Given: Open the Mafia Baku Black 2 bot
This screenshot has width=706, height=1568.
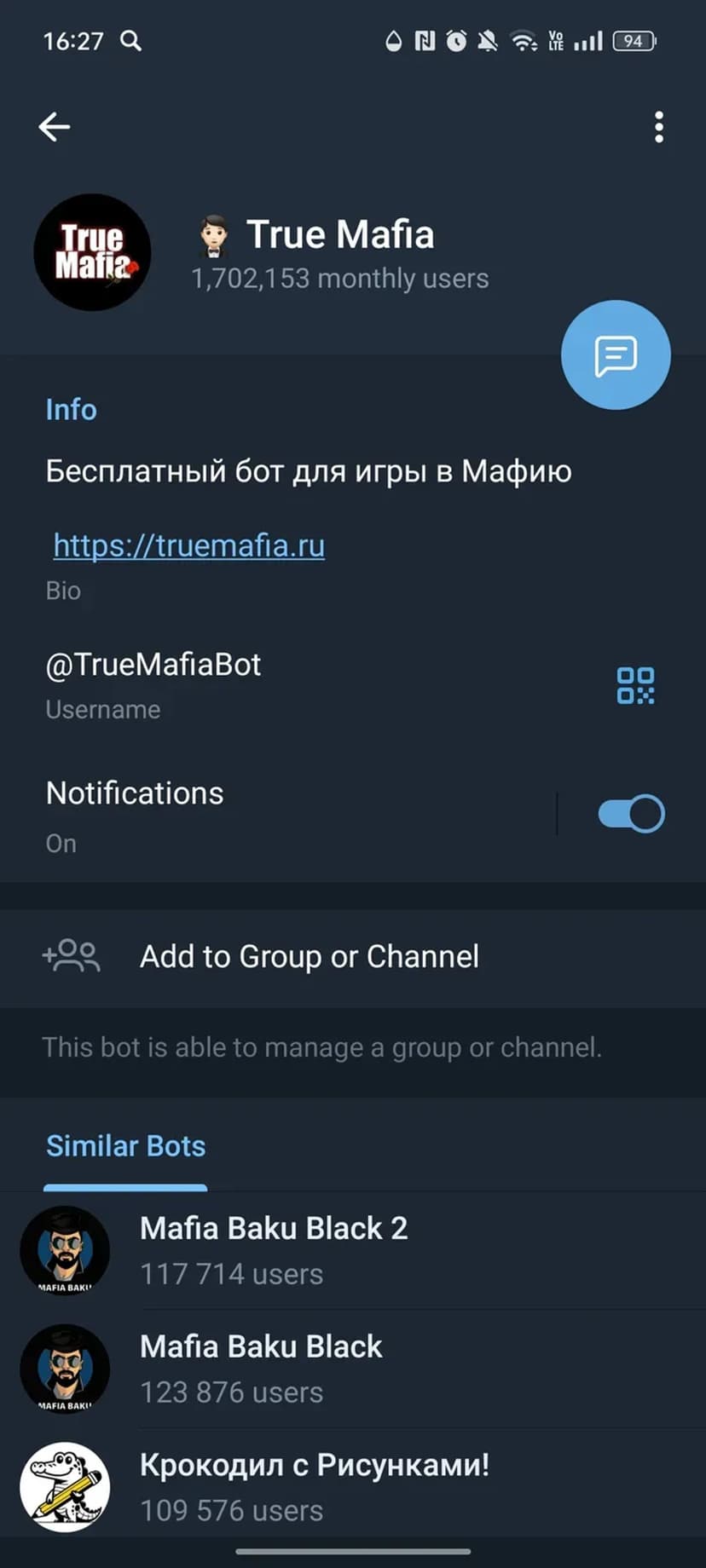Looking at the screenshot, I should click(273, 1249).
